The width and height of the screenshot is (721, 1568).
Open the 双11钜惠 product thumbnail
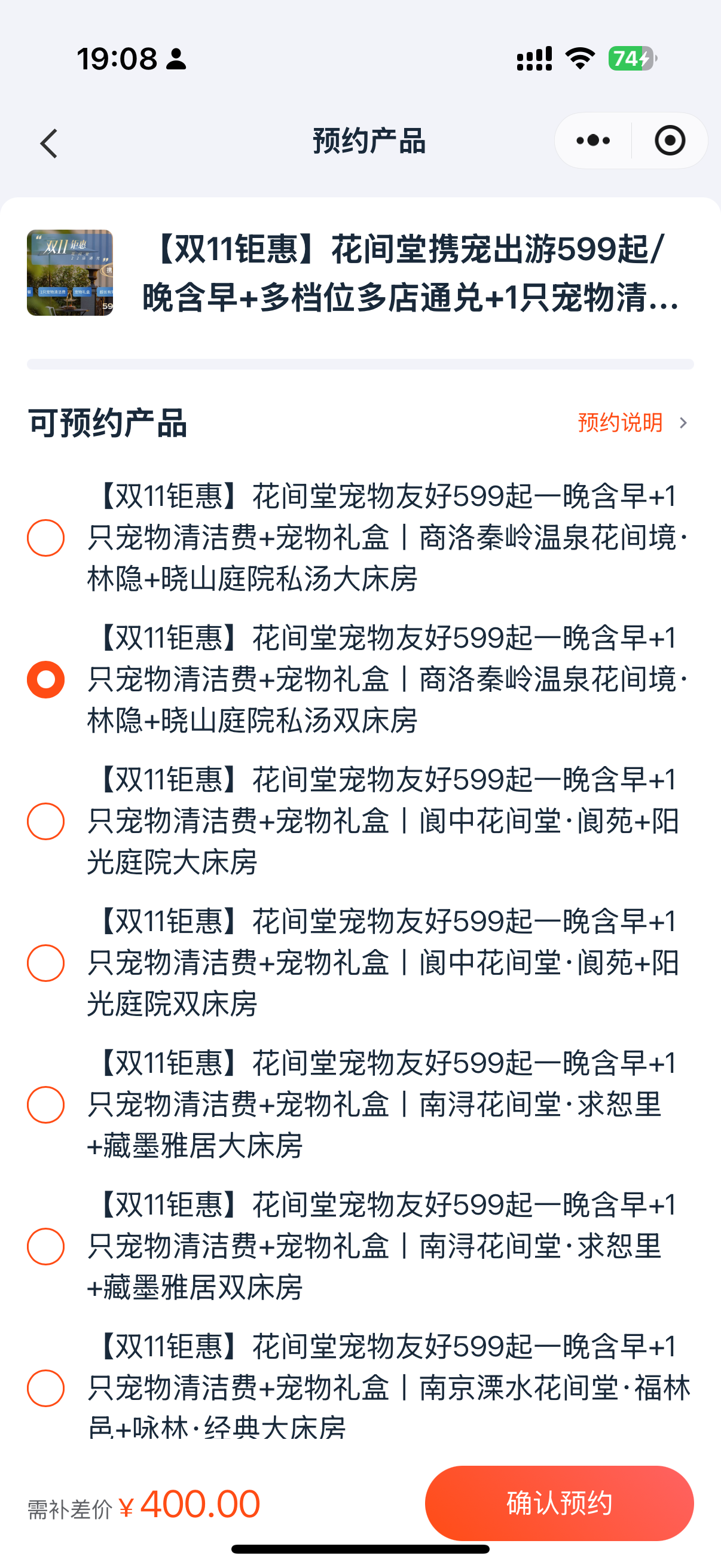(x=70, y=273)
